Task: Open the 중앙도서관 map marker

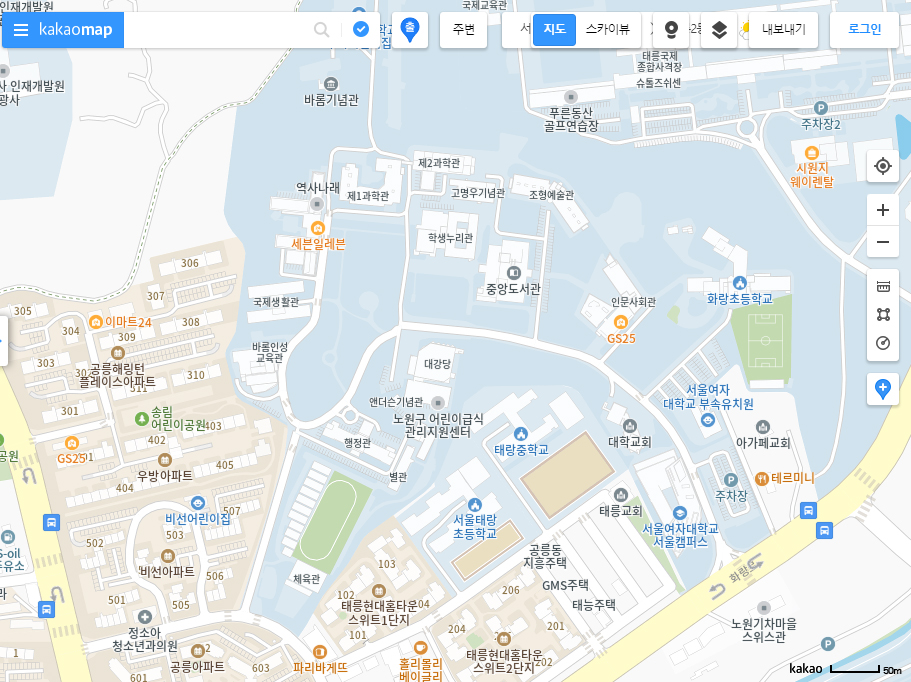Action: point(514,272)
